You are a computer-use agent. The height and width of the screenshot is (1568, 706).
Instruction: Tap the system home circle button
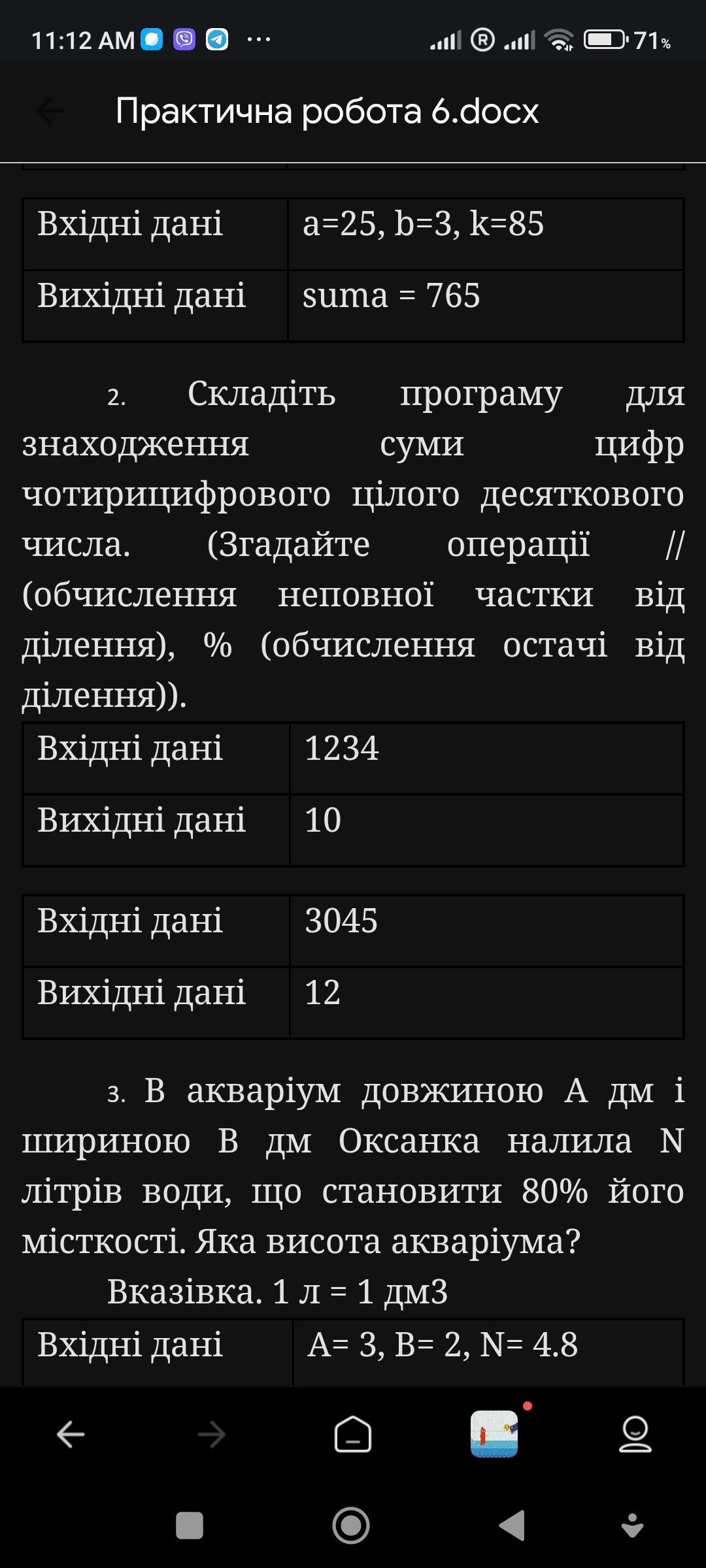click(351, 1526)
